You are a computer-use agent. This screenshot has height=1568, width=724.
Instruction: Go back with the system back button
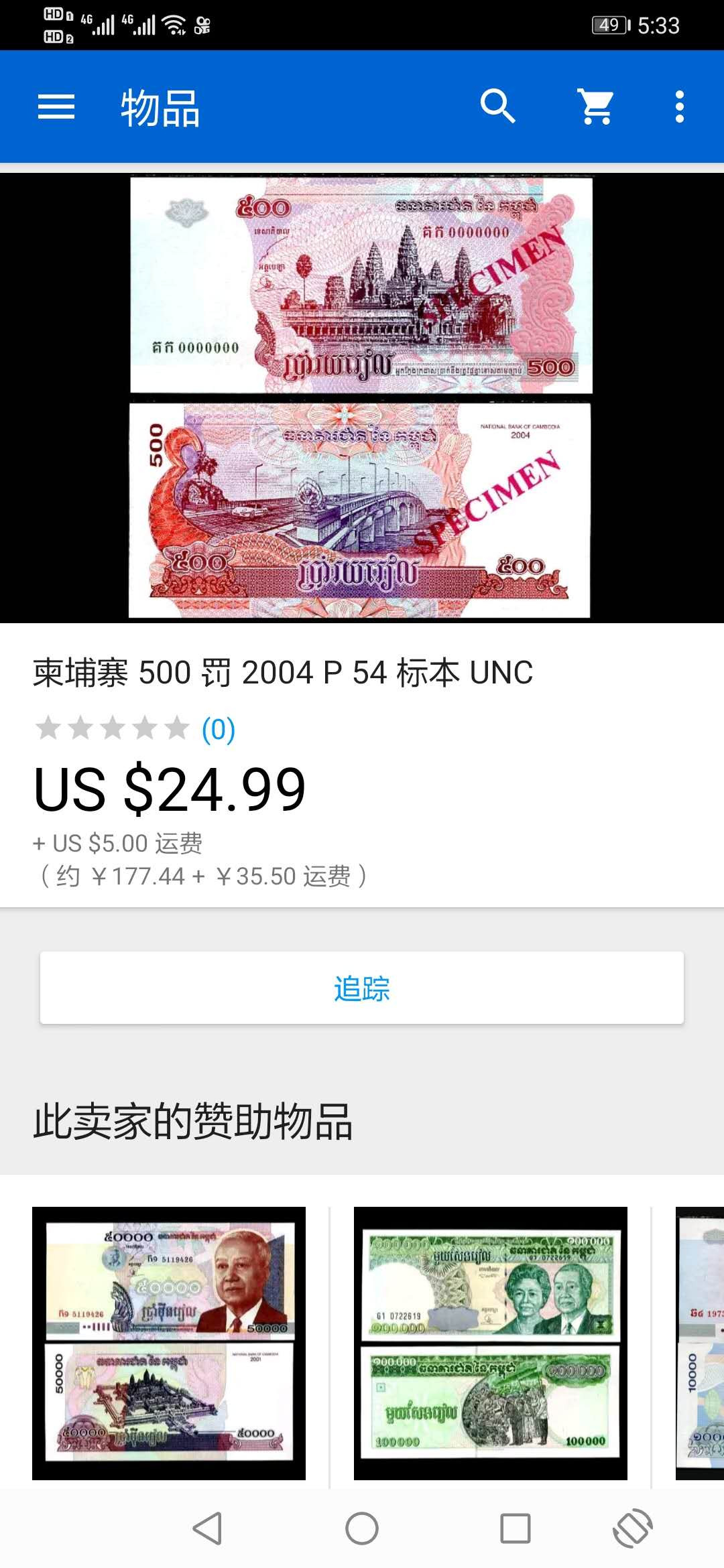pyautogui.click(x=207, y=1528)
